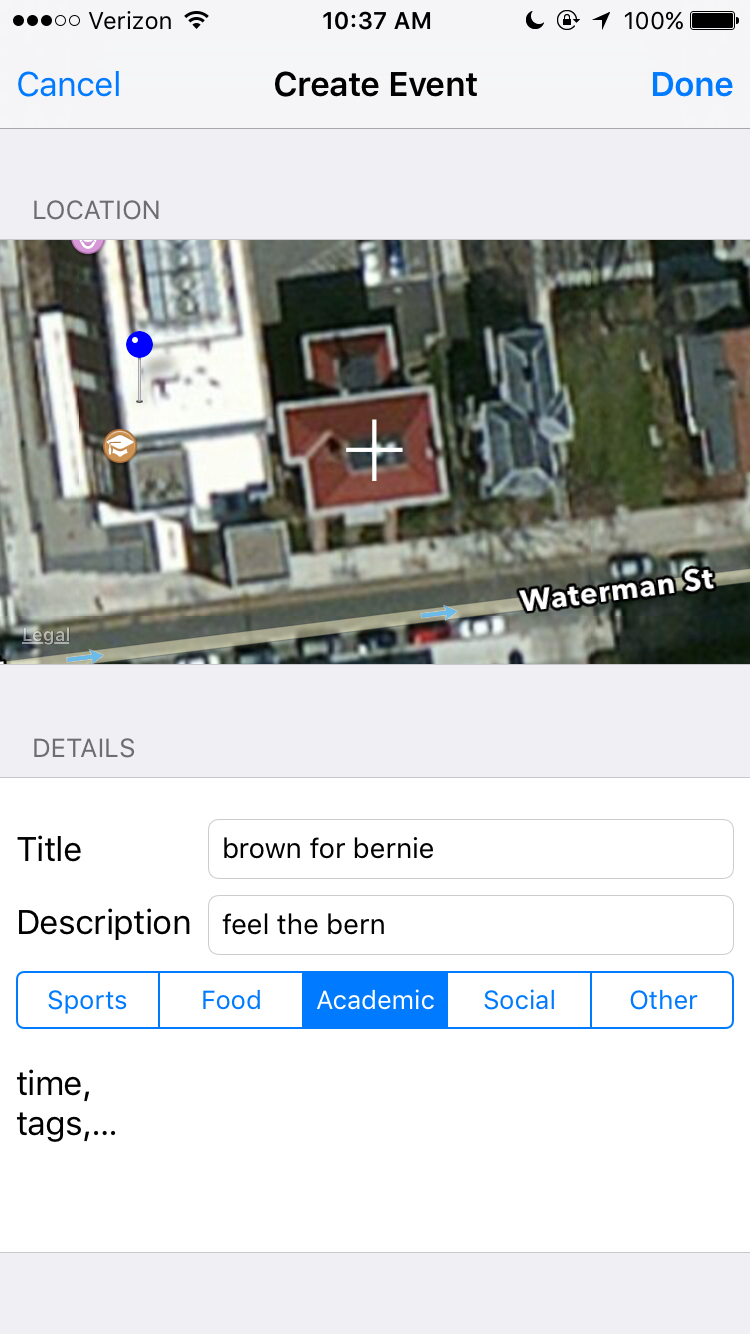This screenshot has height=1334, width=750.
Task: Tap the Title field containing 'brown for bernie'
Action: tap(470, 848)
